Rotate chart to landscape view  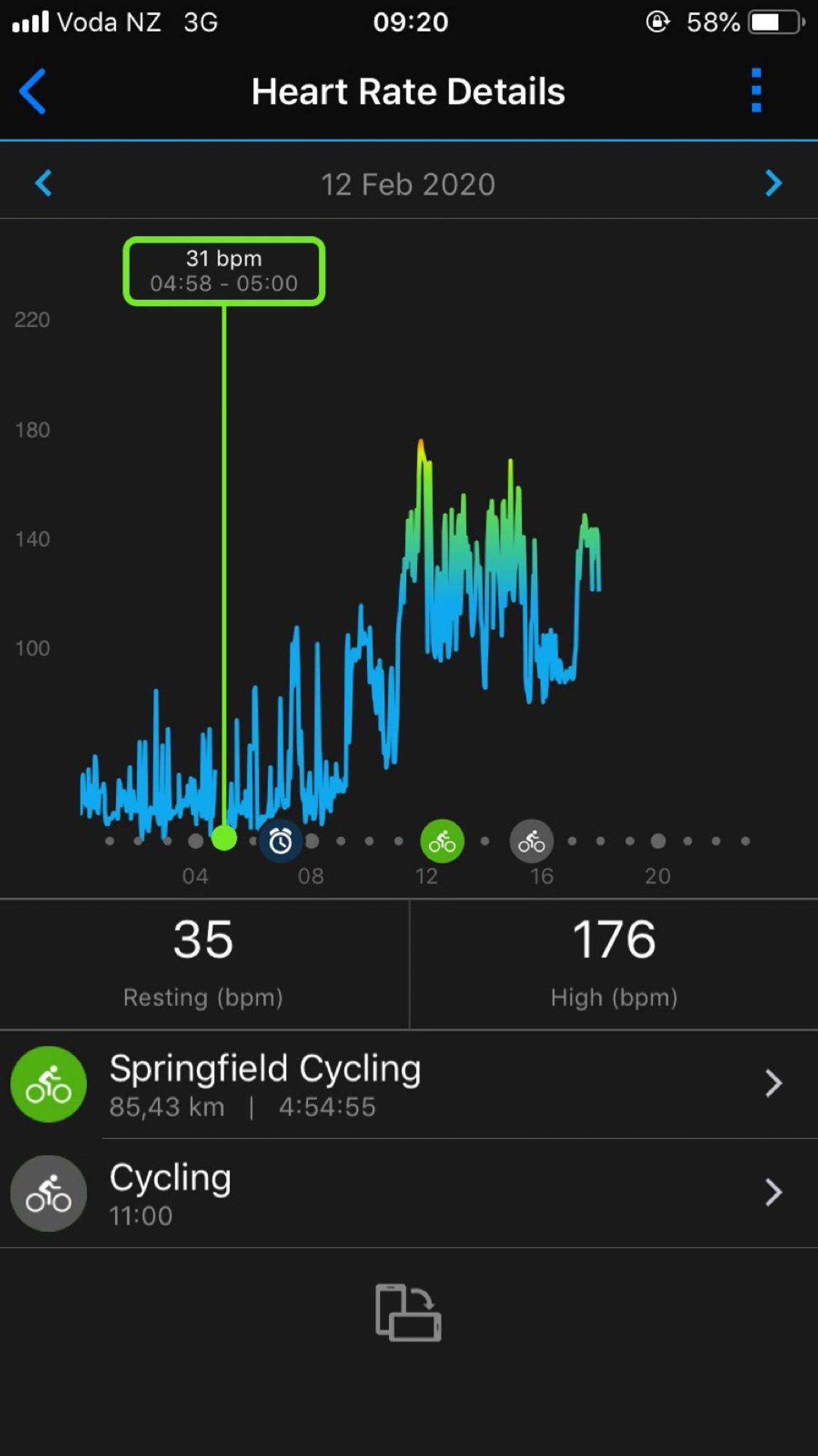(x=408, y=1312)
